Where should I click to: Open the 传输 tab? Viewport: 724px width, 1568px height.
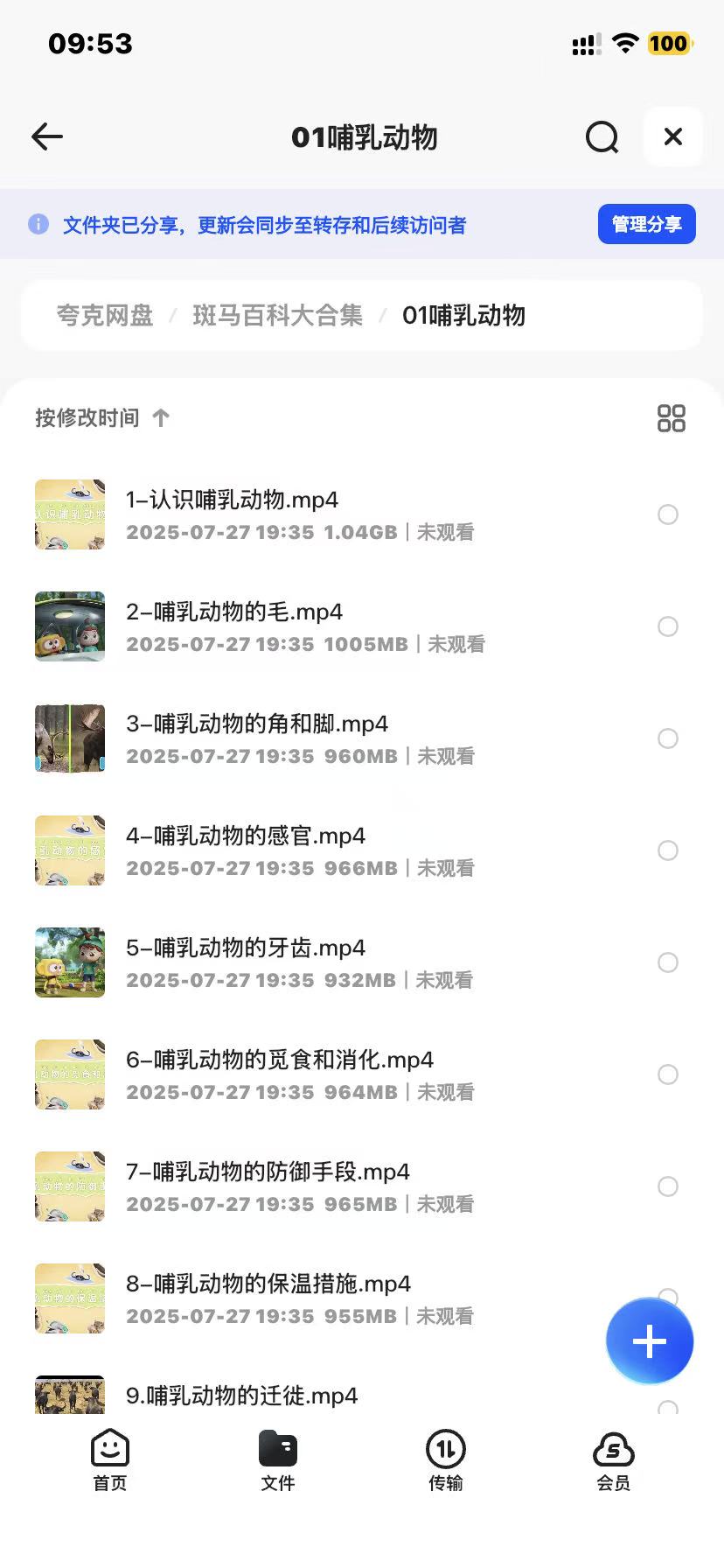[x=446, y=1459]
